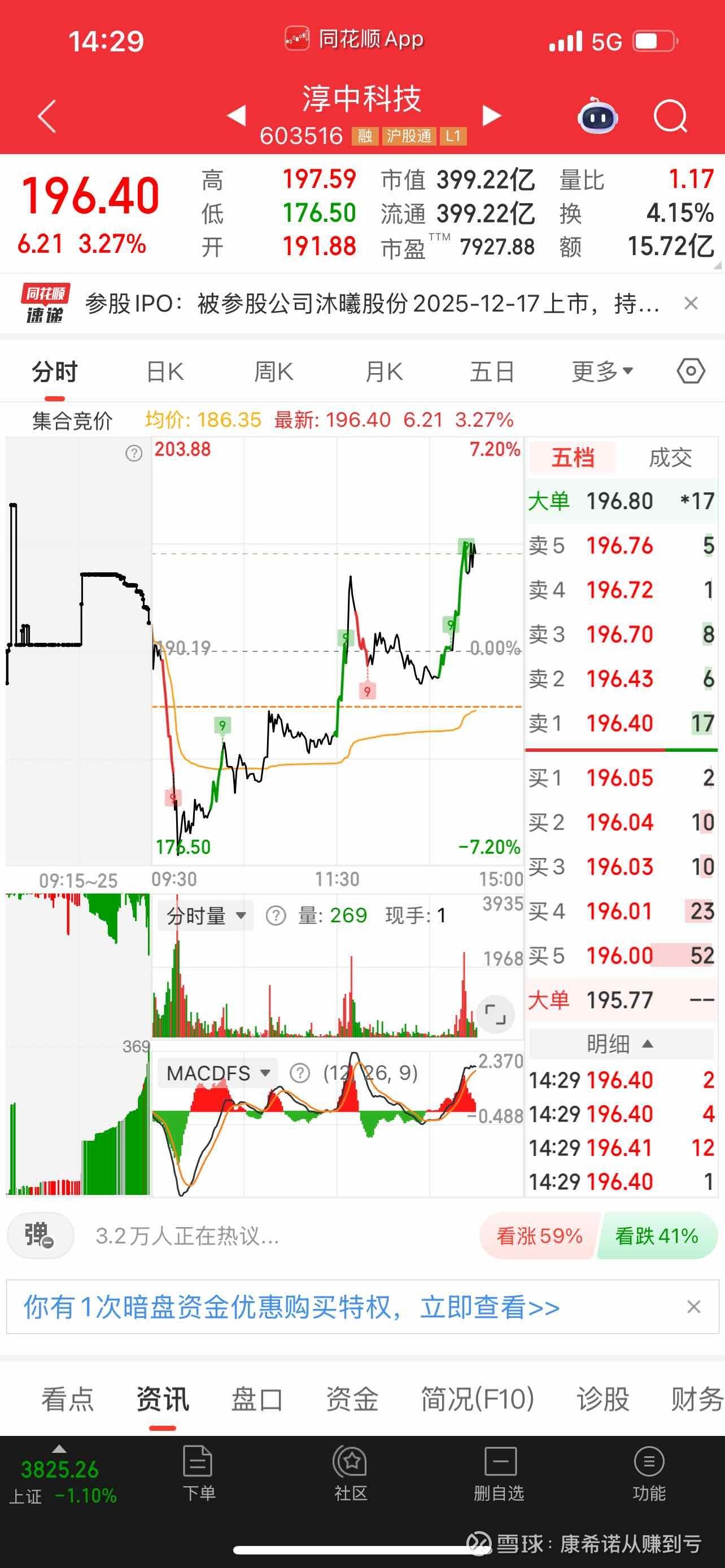Toggle danmaku comments with 弹 button
The height and width of the screenshot is (1568, 725).
click(x=40, y=1235)
